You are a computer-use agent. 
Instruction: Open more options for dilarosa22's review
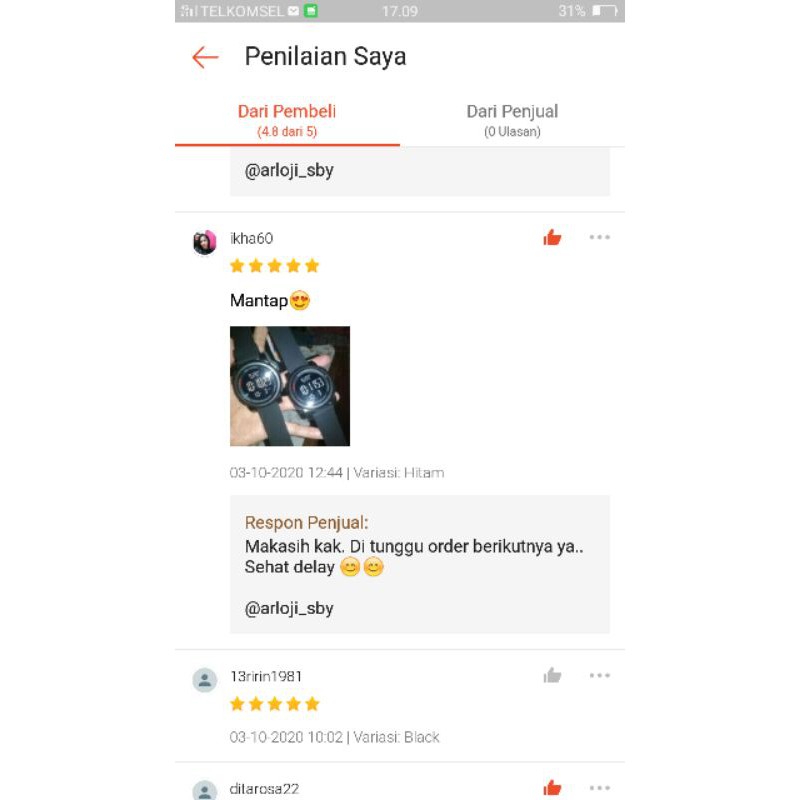(x=599, y=788)
